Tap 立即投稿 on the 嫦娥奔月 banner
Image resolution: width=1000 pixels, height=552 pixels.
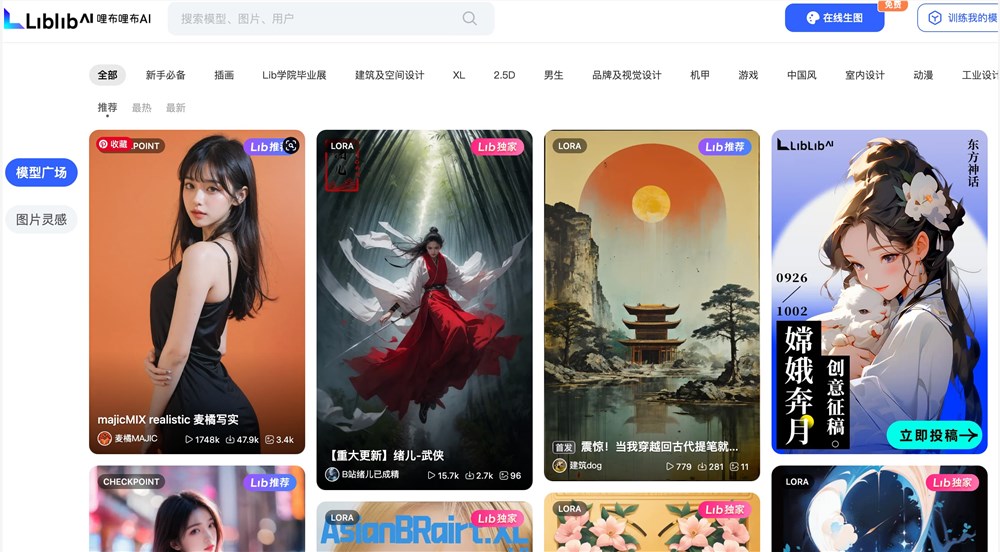934,435
